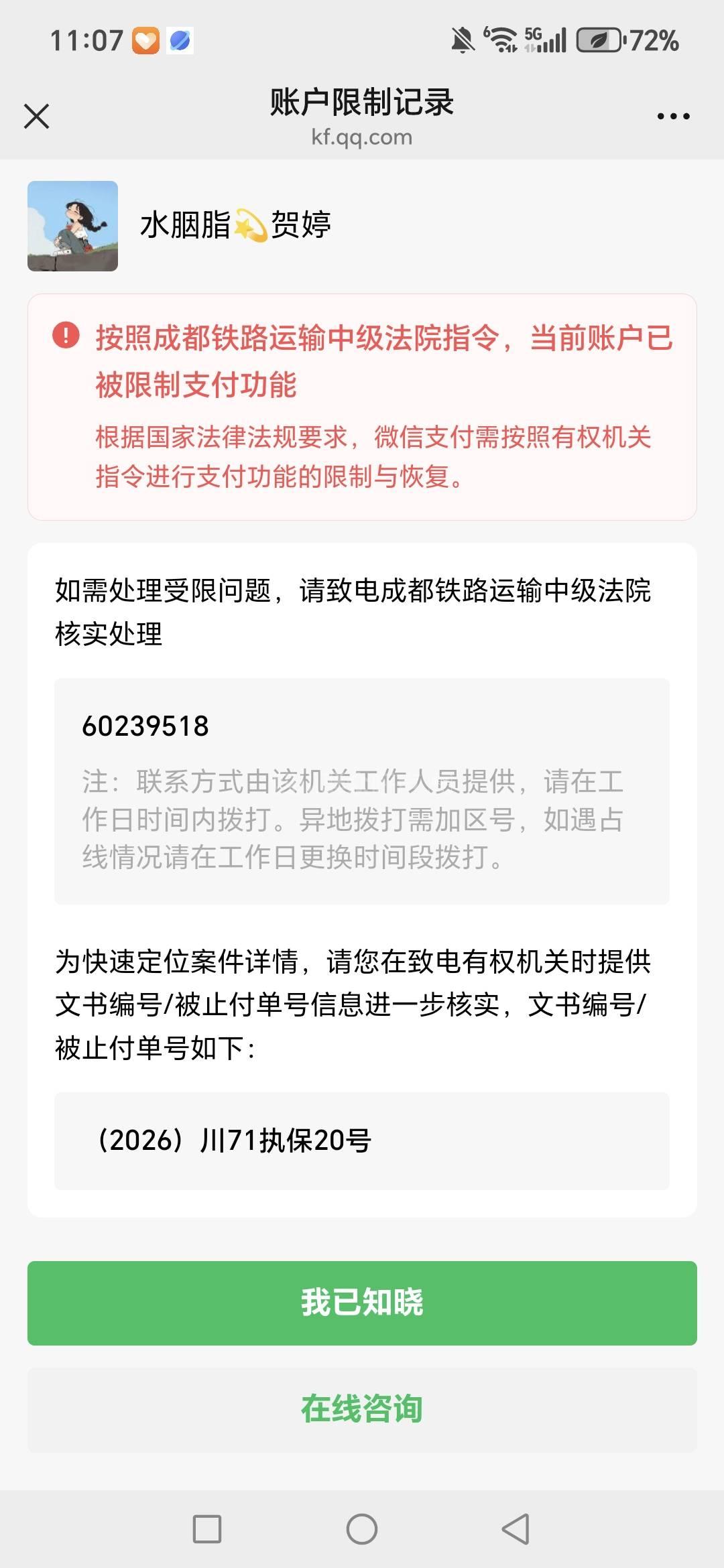Screen dimensions: 724x1568
Task: Tap the court phone number 60239518
Action: pos(145,726)
